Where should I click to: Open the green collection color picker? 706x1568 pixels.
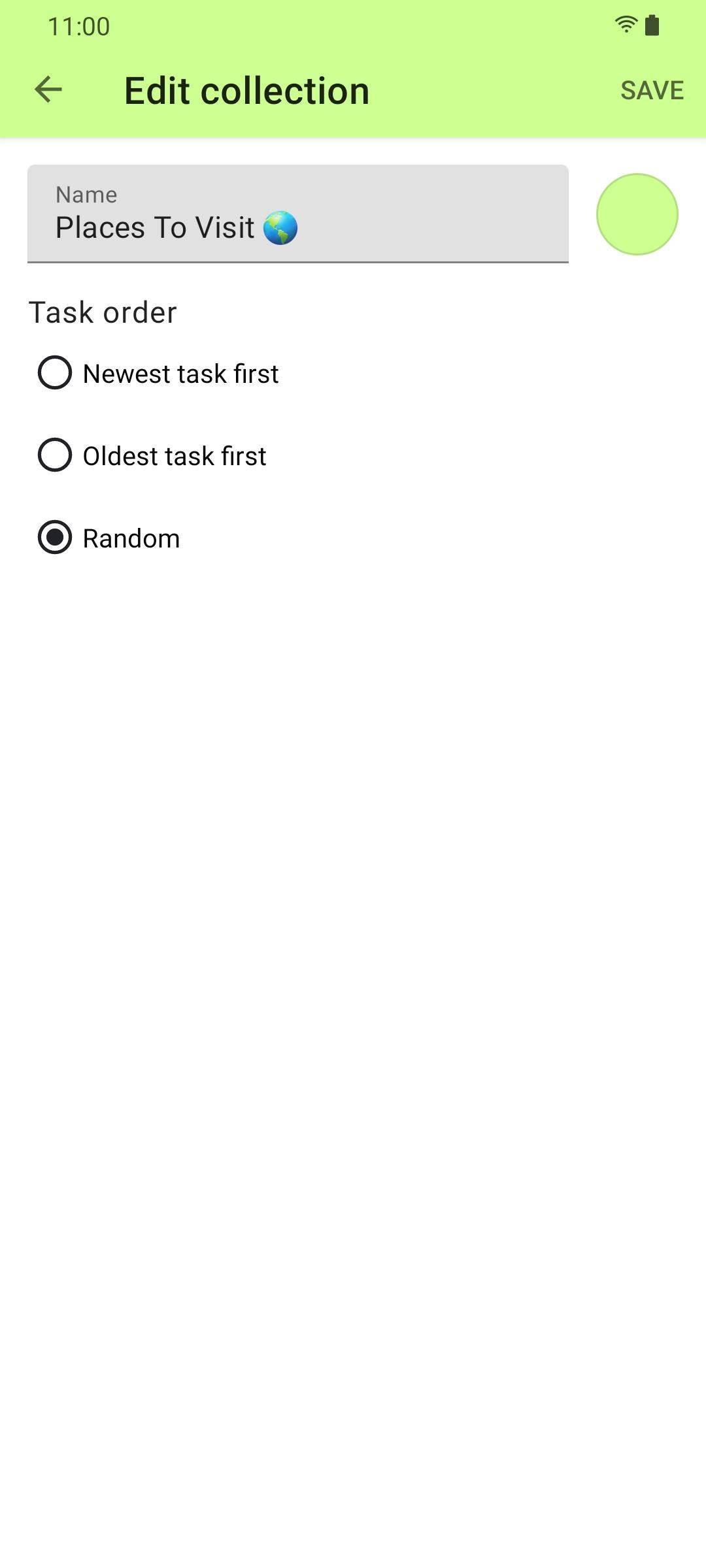637,214
